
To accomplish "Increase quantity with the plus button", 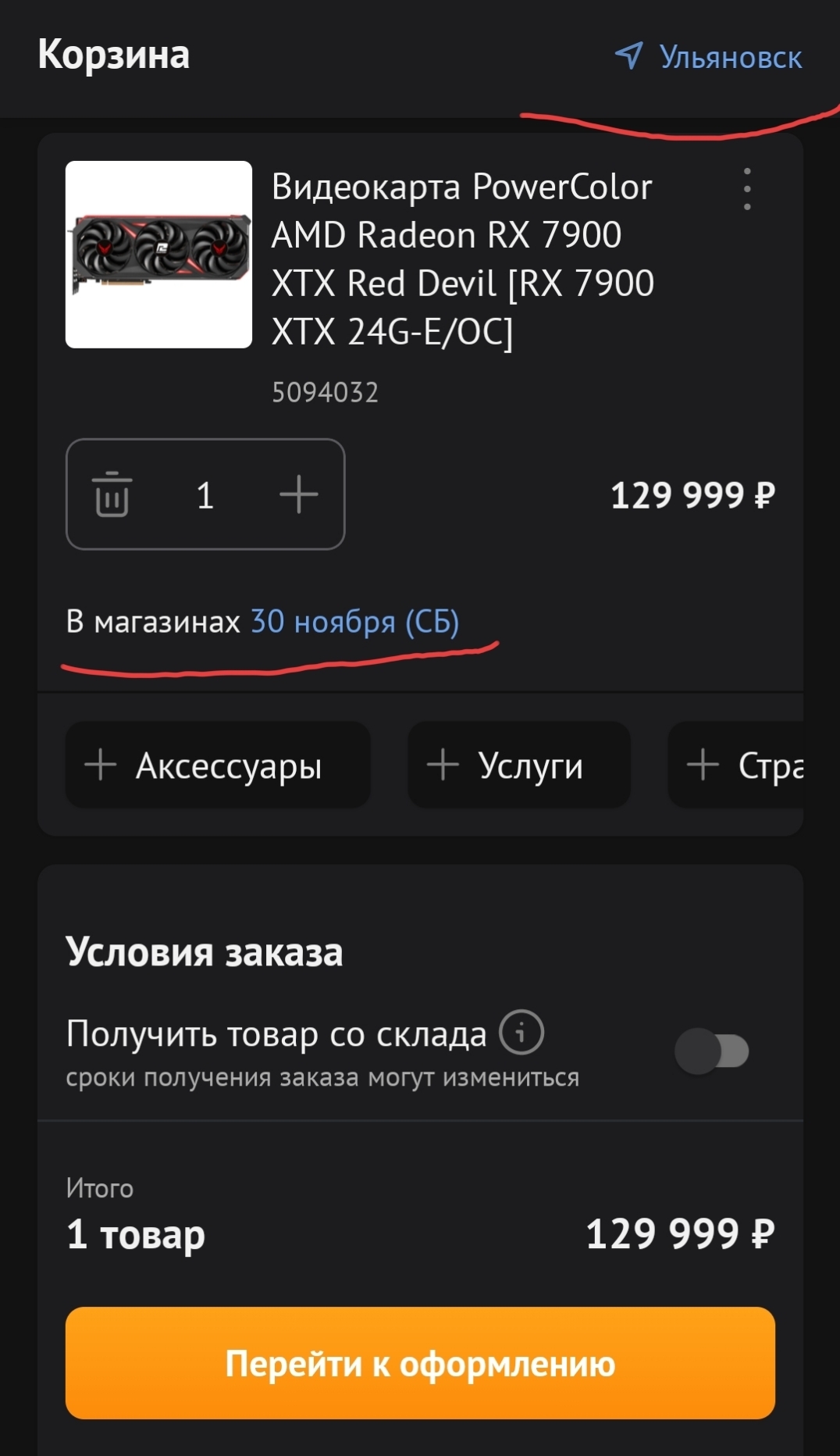I will pyautogui.click(x=298, y=494).
